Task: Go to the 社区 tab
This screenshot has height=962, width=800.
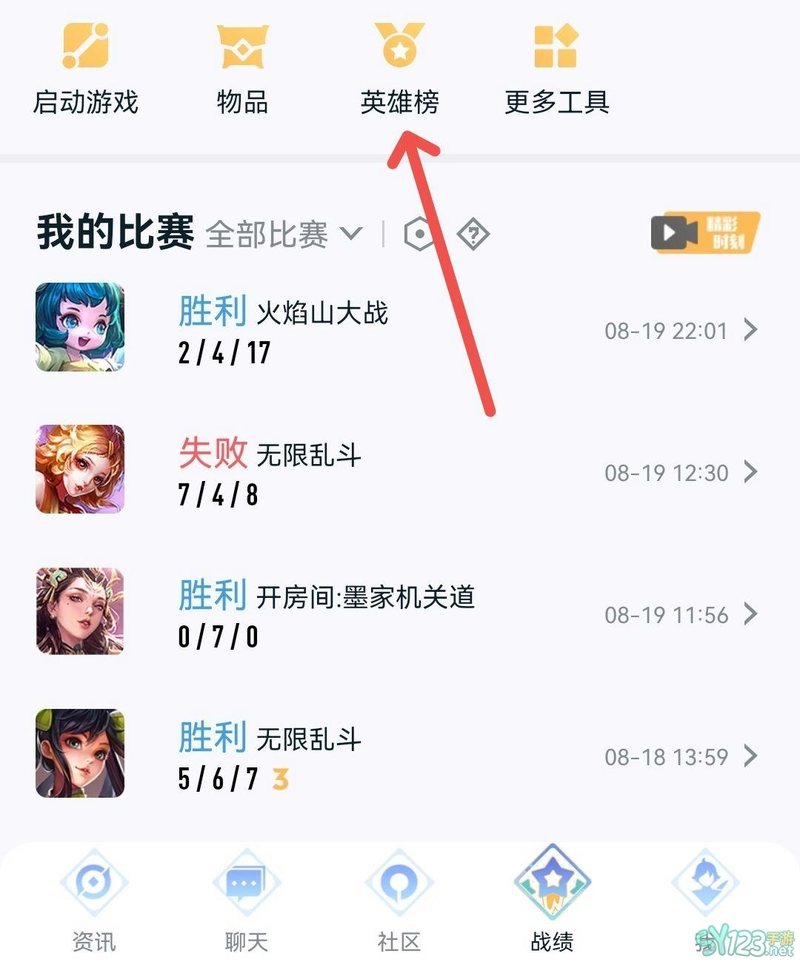Action: point(398,900)
